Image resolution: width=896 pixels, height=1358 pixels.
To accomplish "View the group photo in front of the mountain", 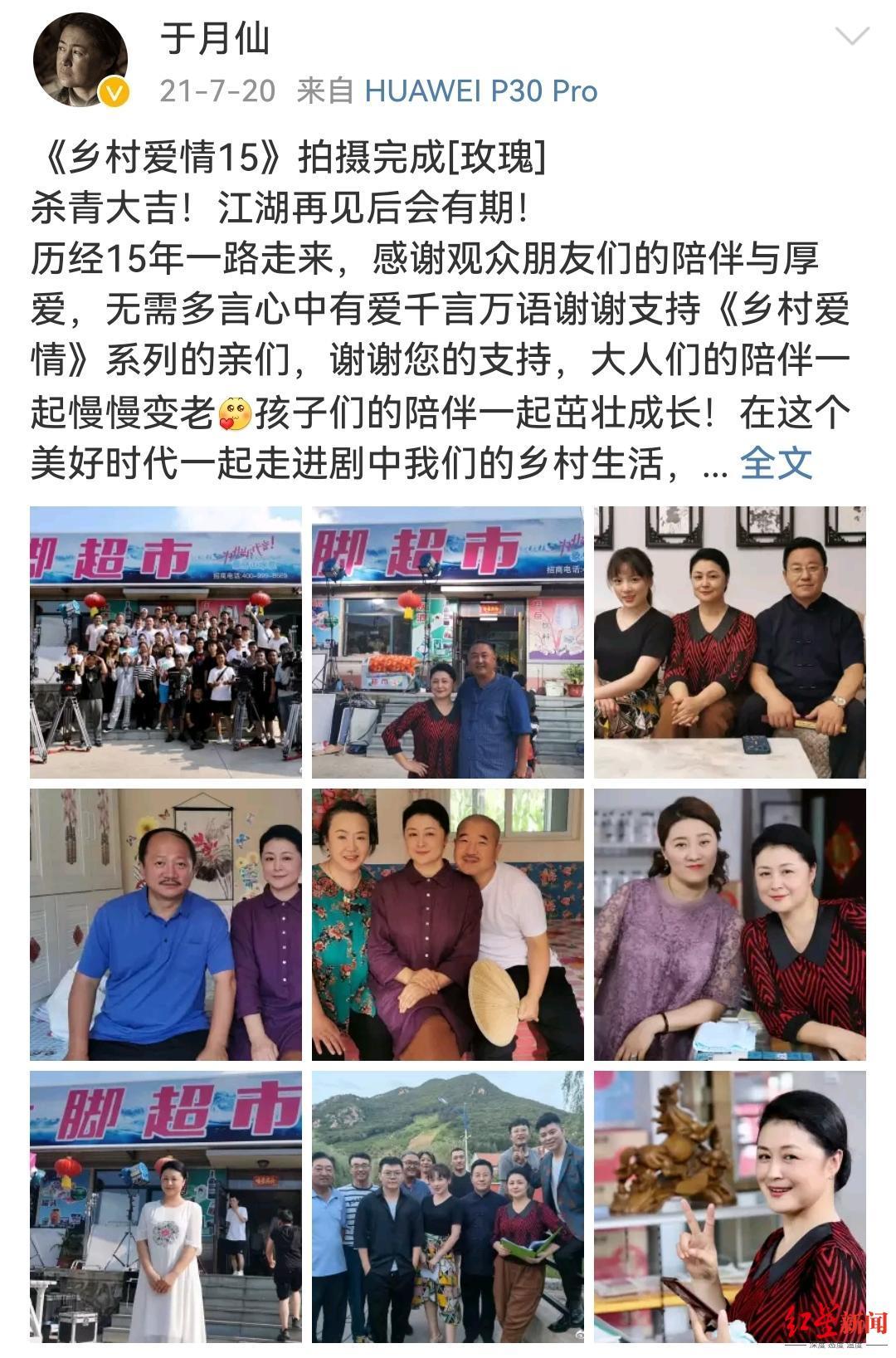I will (447, 1206).
